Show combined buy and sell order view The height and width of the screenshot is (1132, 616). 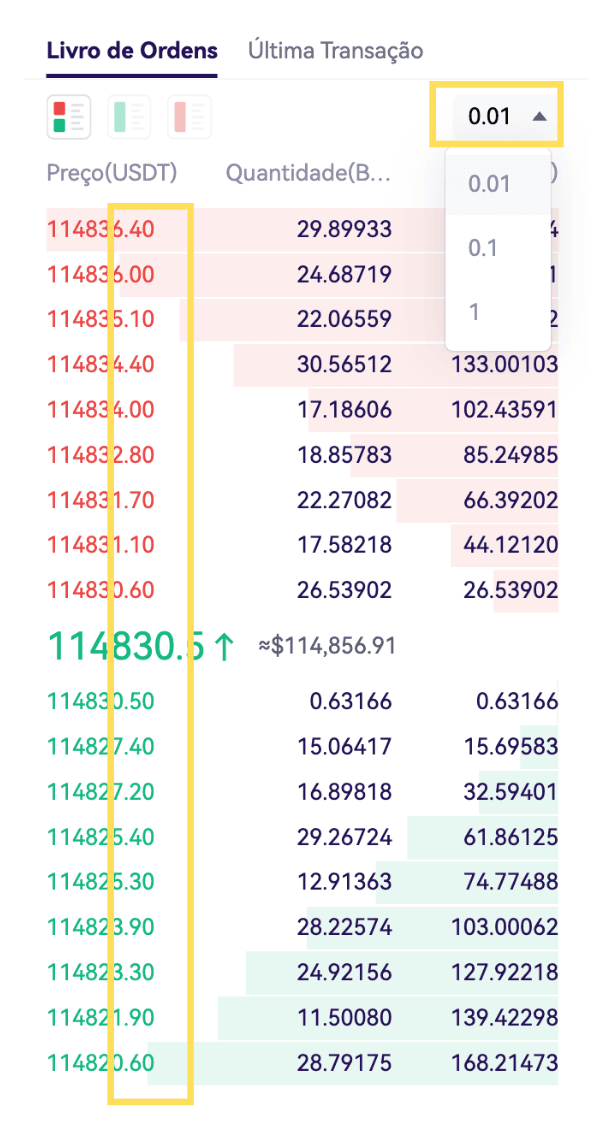click(x=69, y=116)
